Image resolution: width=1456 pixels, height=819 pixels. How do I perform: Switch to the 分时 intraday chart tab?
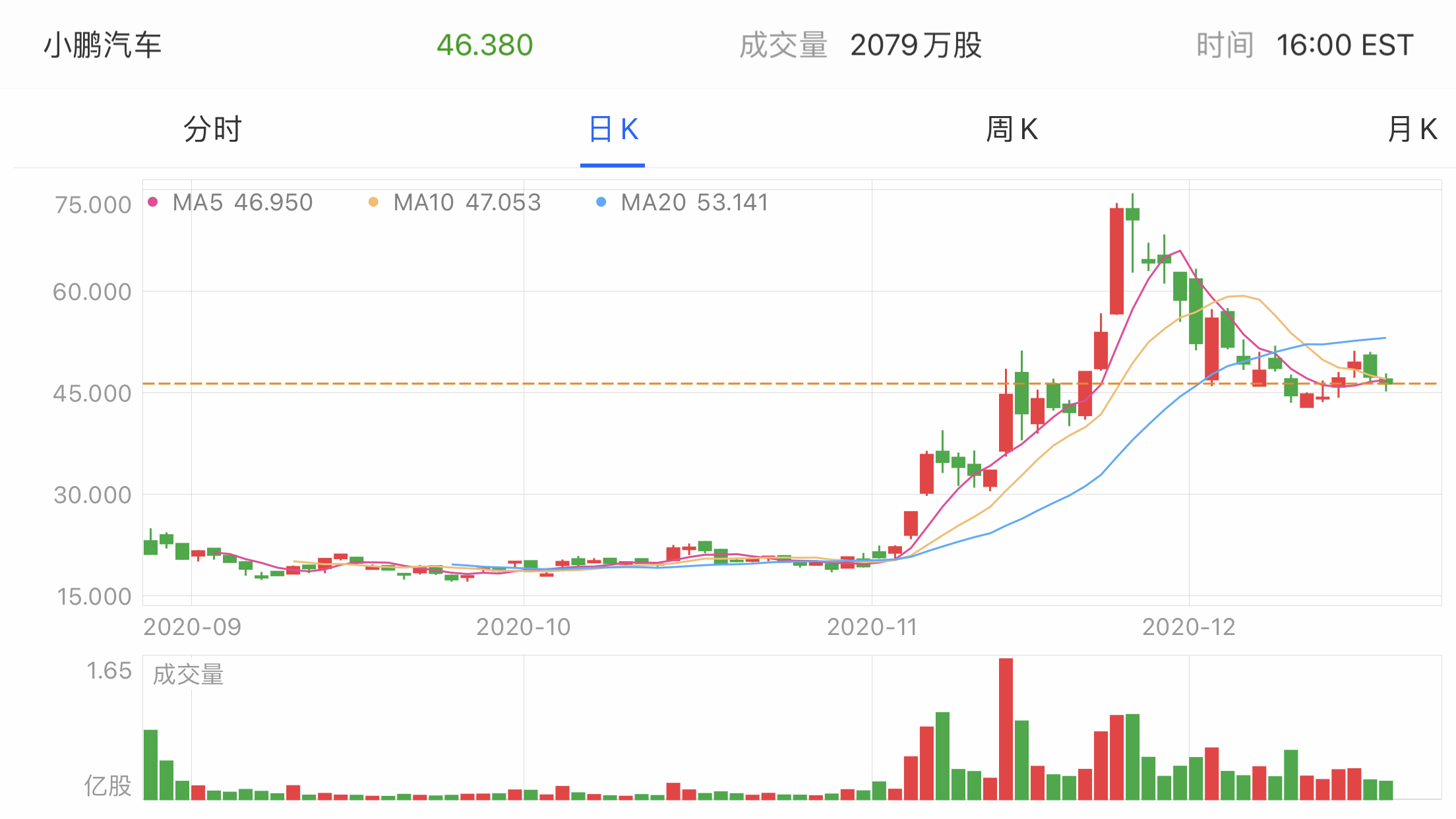click(212, 129)
